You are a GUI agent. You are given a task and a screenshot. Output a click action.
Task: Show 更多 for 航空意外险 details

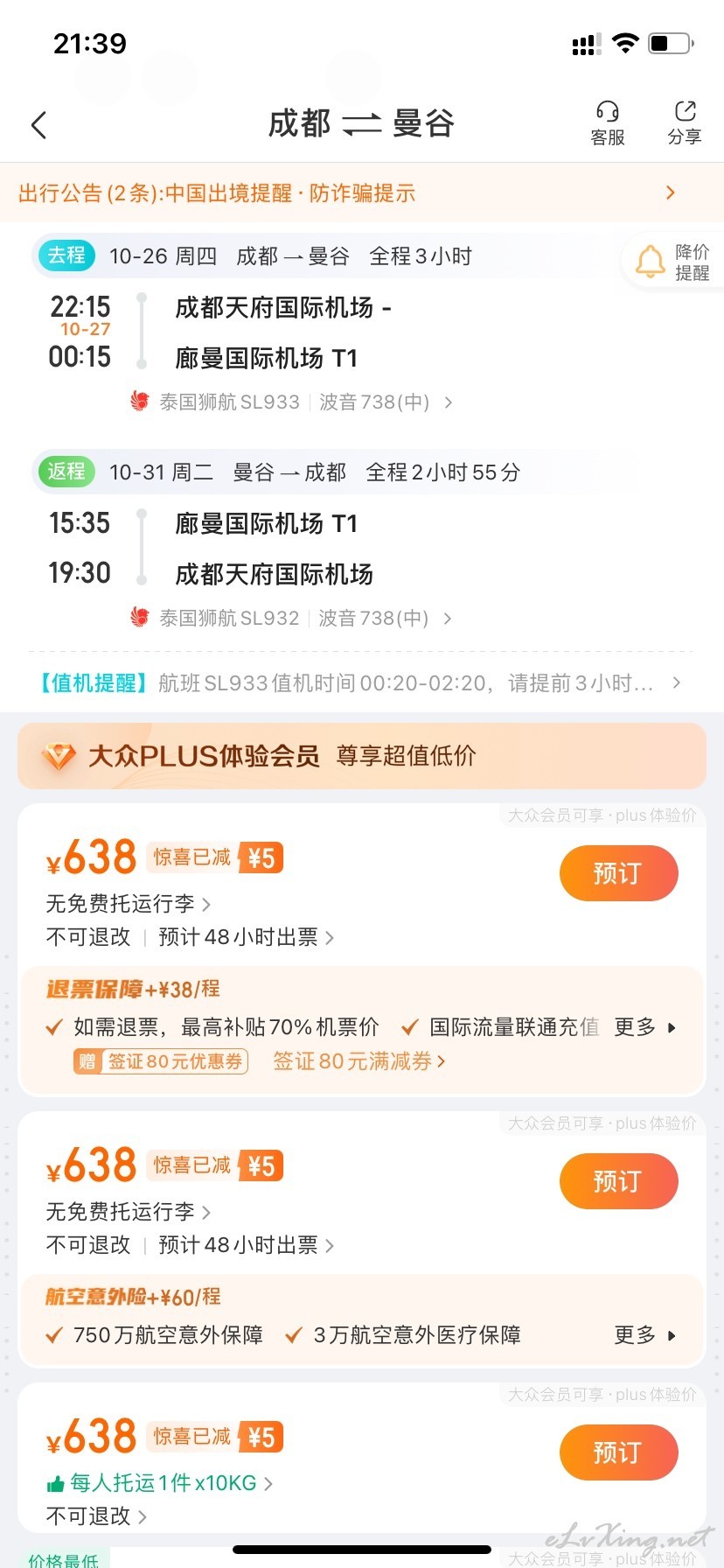(x=645, y=1335)
